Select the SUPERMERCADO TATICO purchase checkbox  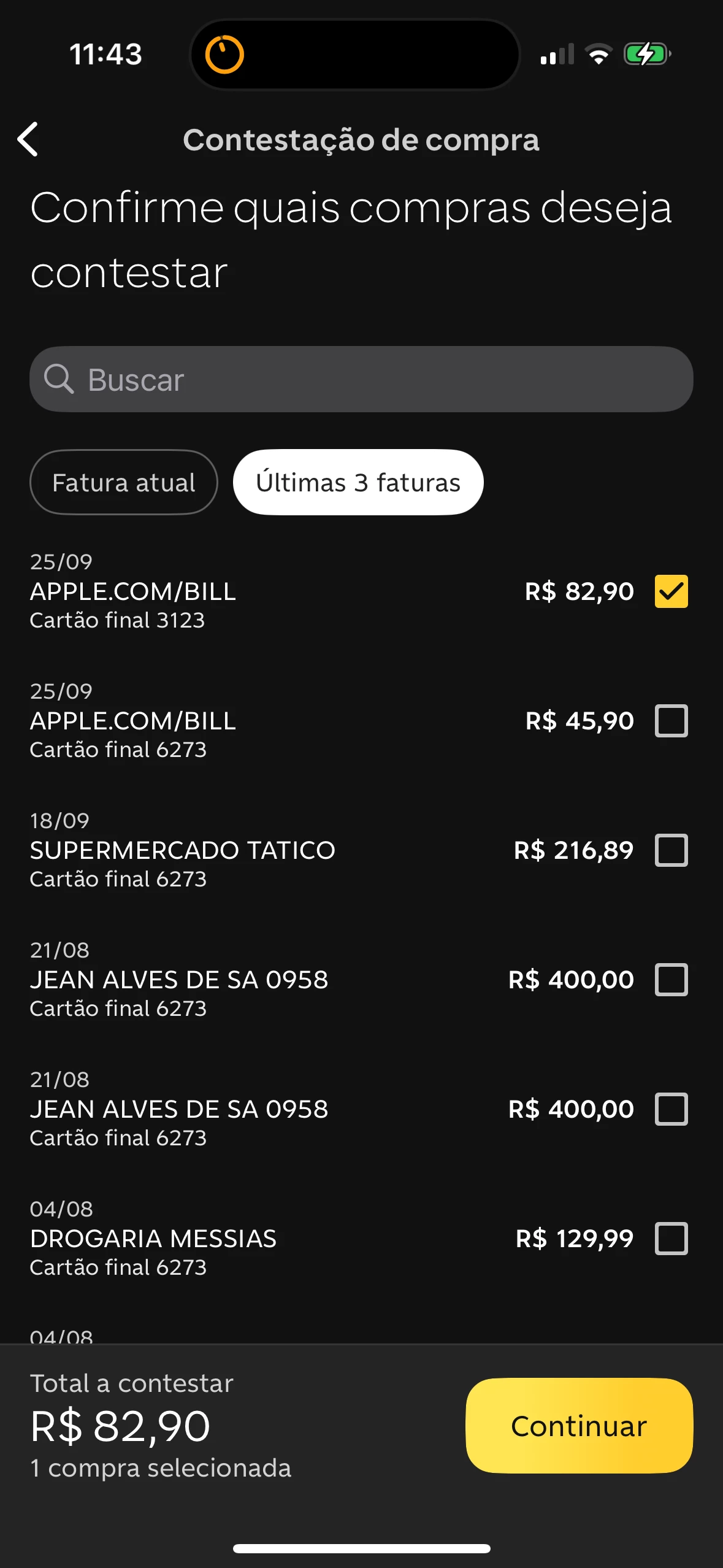coord(671,850)
